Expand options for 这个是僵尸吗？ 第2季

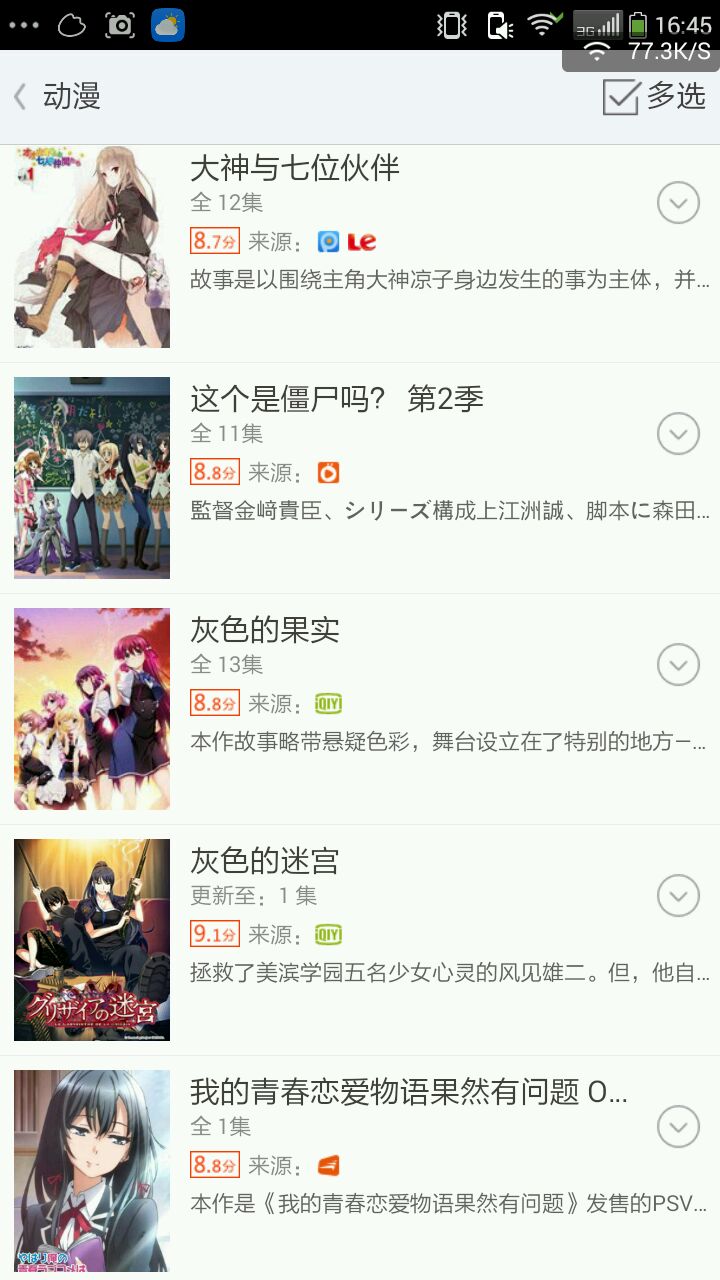678,434
